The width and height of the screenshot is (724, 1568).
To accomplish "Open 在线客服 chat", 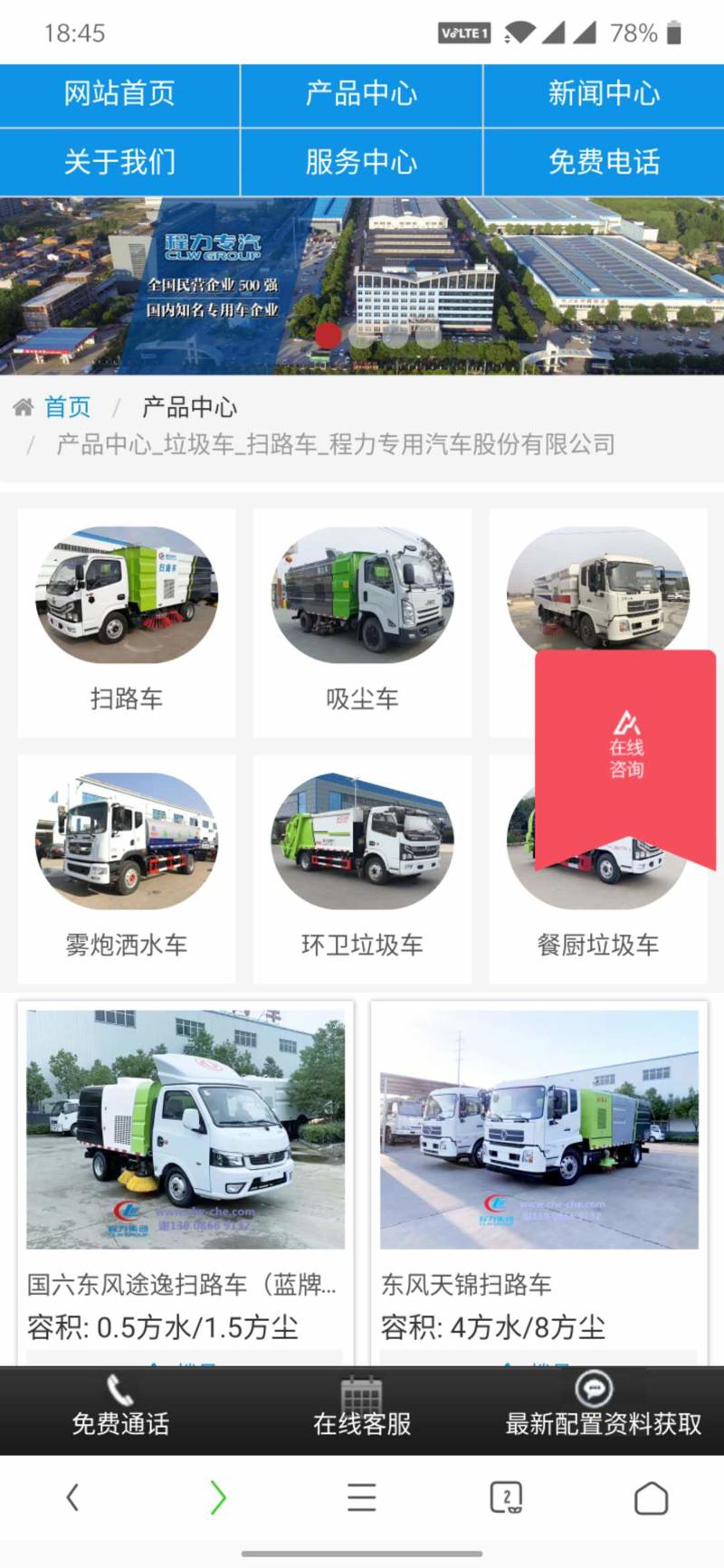I will click(362, 1409).
